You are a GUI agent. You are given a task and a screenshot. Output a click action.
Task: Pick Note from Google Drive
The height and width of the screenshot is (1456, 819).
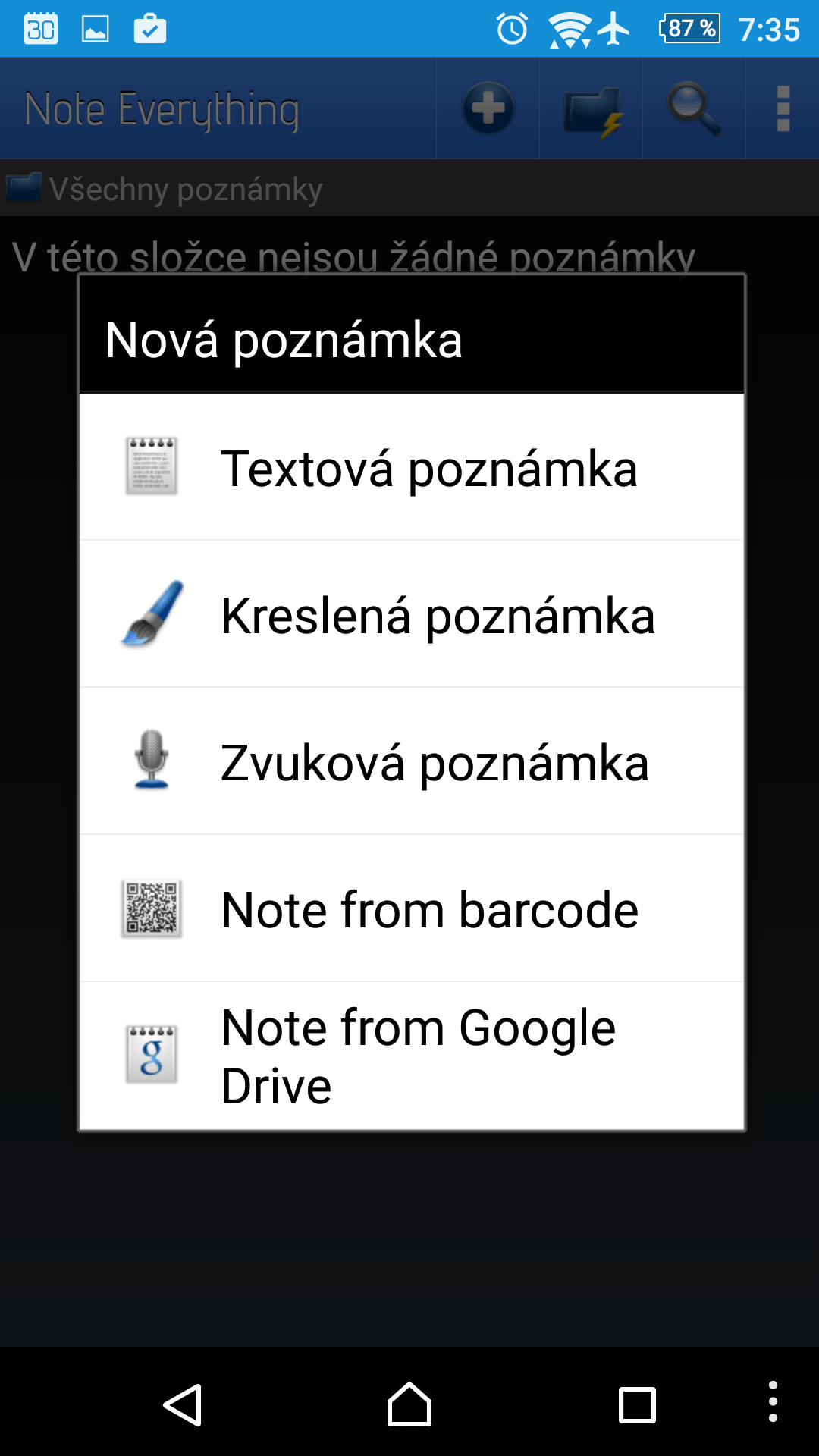[x=412, y=1056]
